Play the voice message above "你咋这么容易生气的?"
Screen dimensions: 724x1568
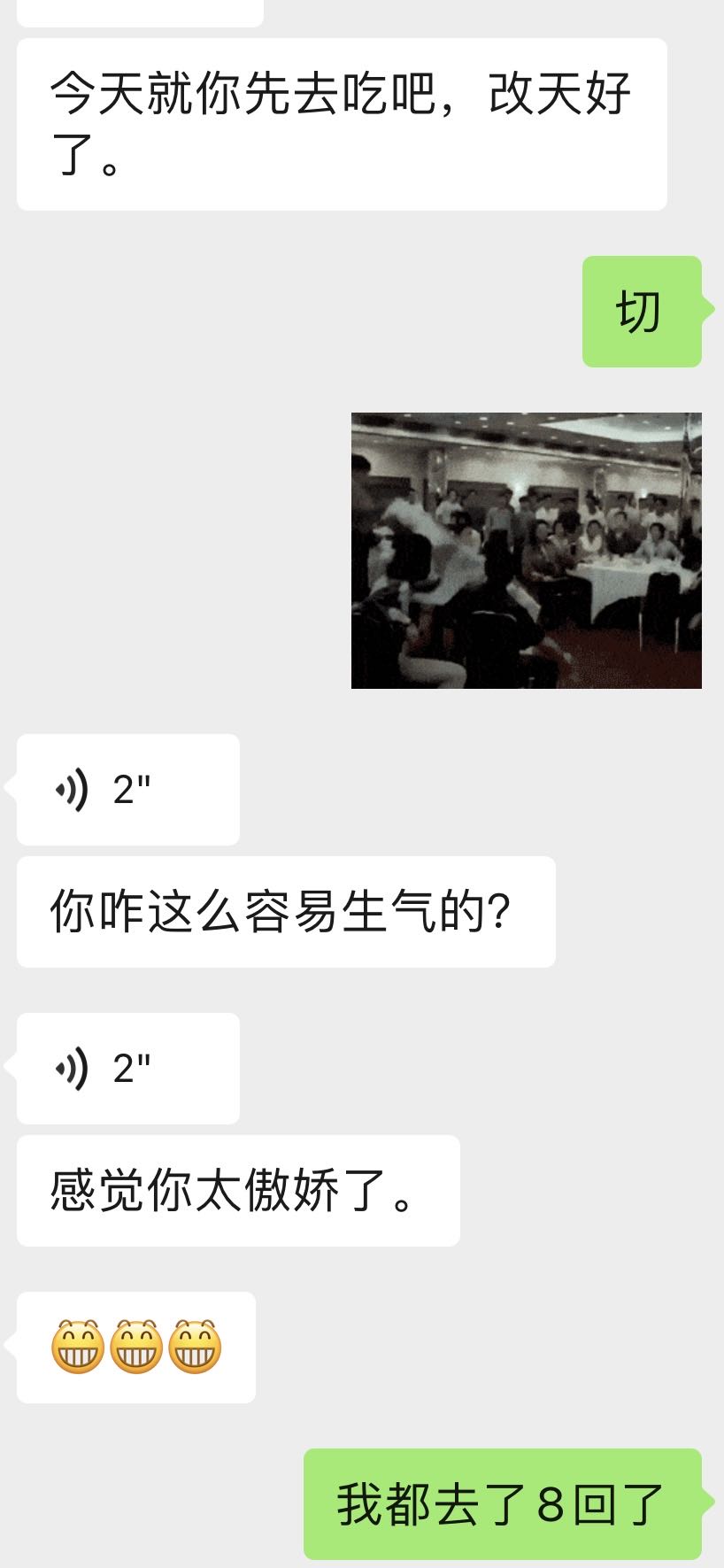pos(127,789)
